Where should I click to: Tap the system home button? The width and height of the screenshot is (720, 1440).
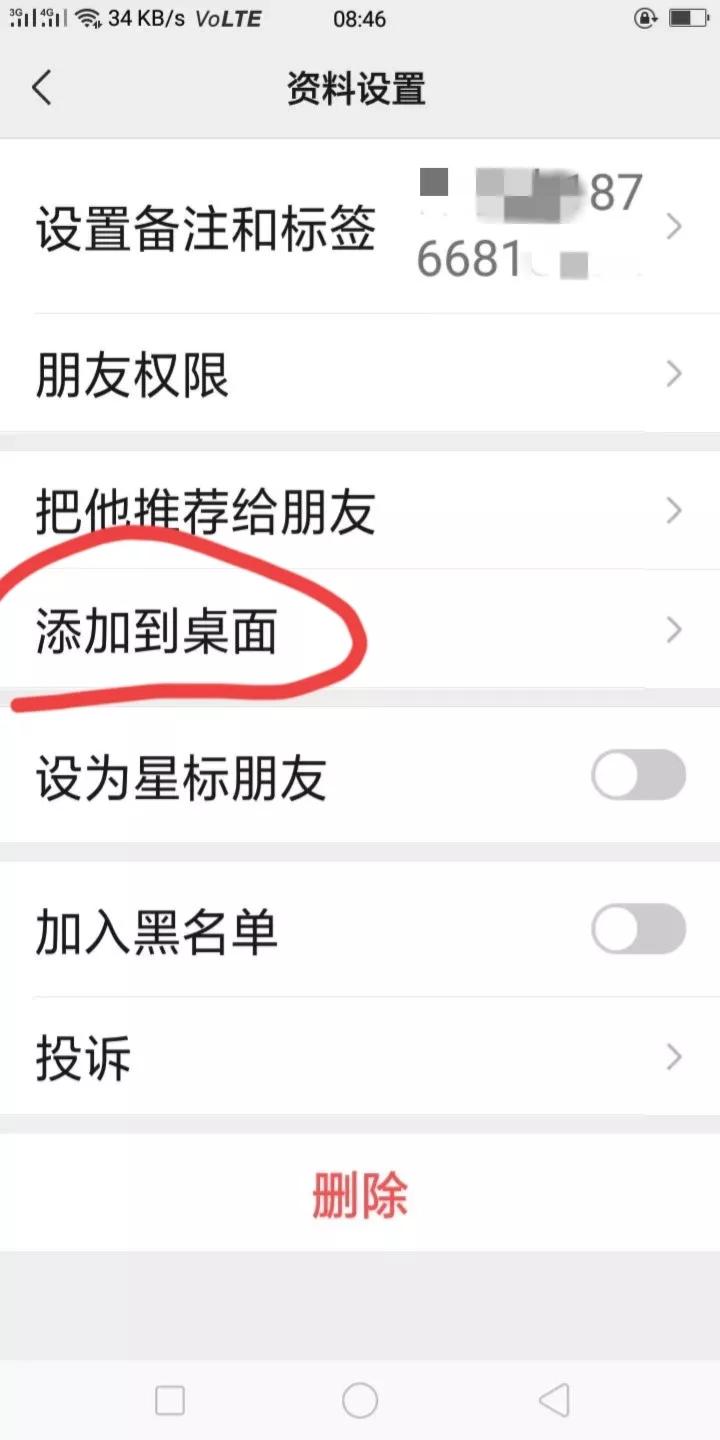pyautogui.click(x=360, y=1400)
